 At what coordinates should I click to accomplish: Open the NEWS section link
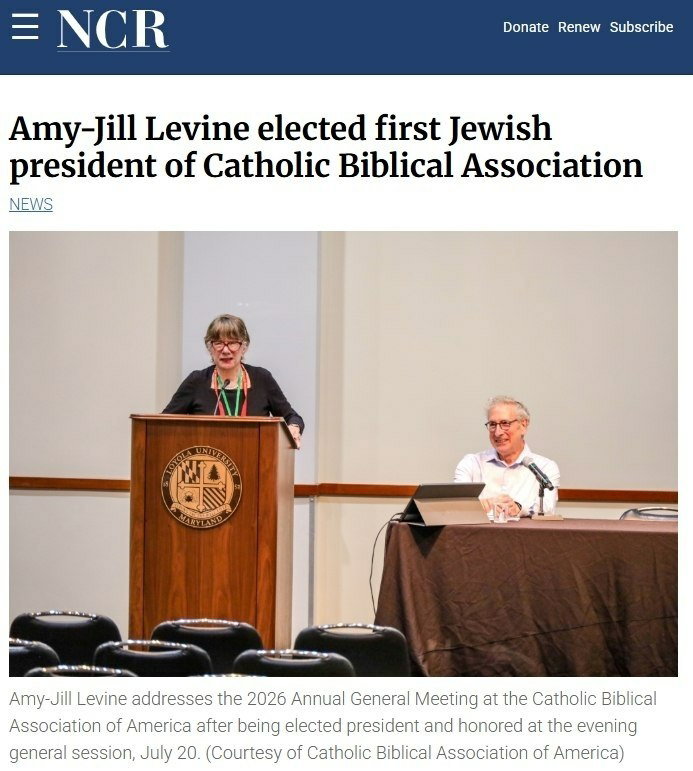coord(31,205)
